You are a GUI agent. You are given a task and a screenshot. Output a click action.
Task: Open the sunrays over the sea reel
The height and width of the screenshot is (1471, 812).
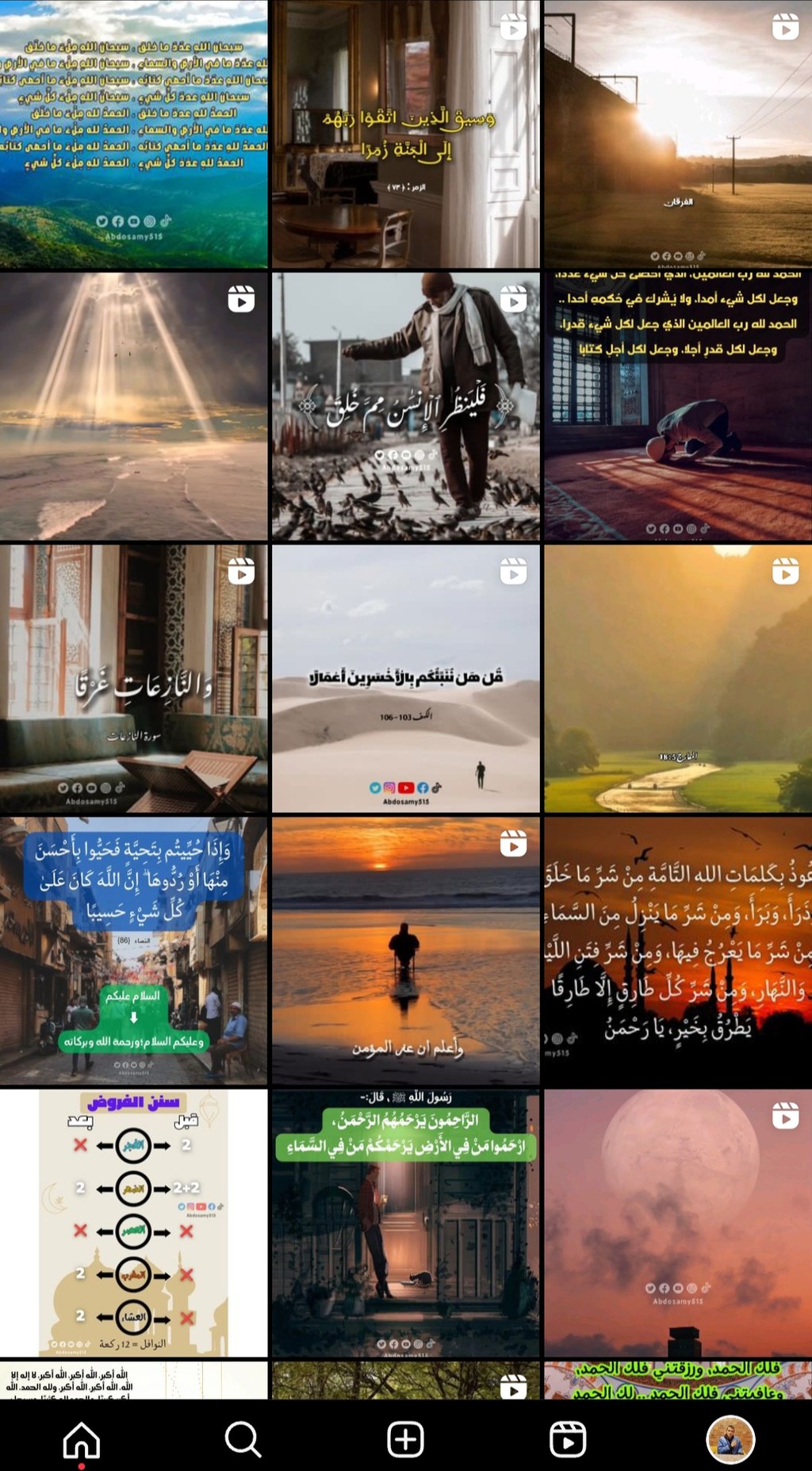133,406
